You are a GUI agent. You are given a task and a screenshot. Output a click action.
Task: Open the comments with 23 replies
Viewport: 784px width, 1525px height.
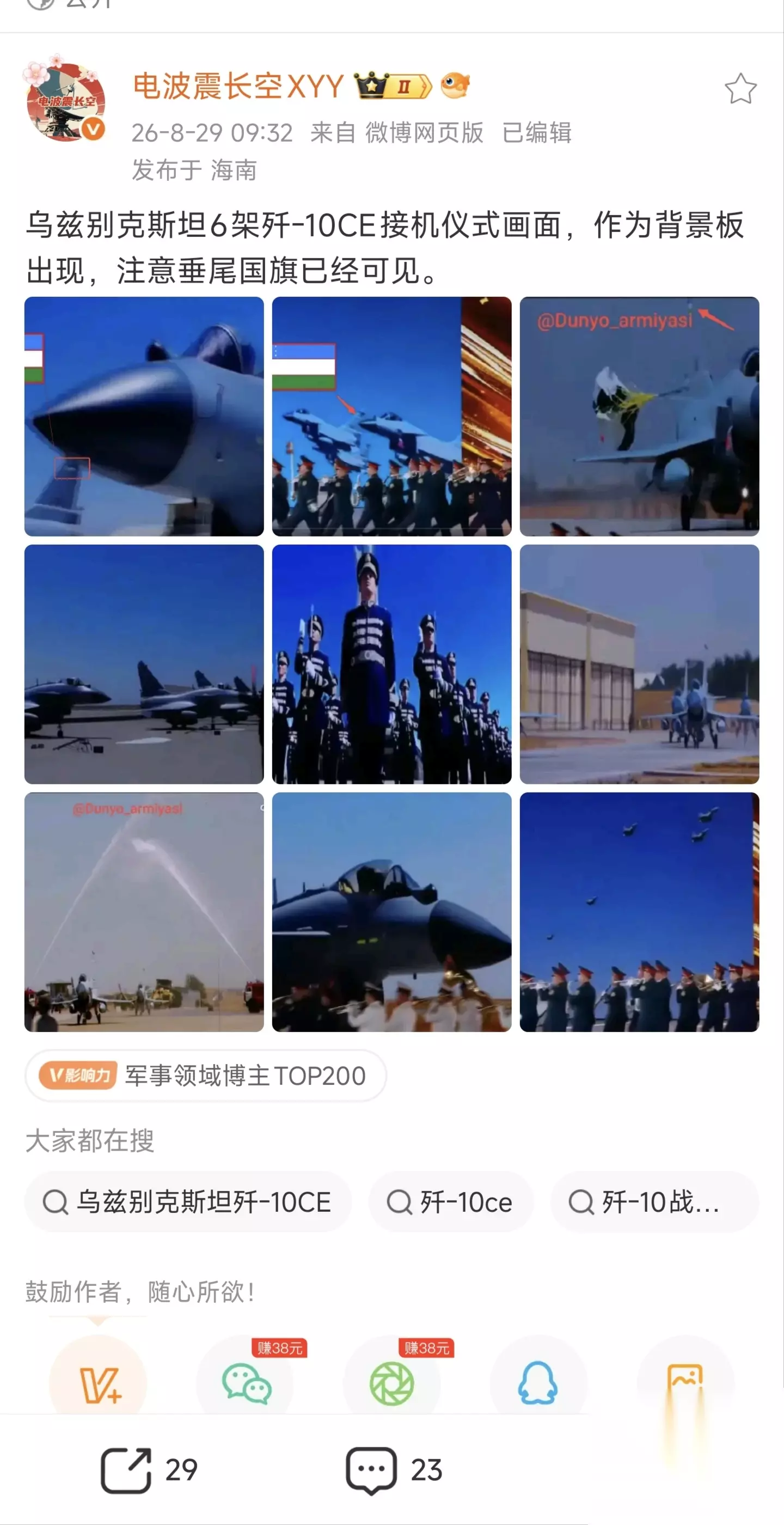(x=394, y=1471)
